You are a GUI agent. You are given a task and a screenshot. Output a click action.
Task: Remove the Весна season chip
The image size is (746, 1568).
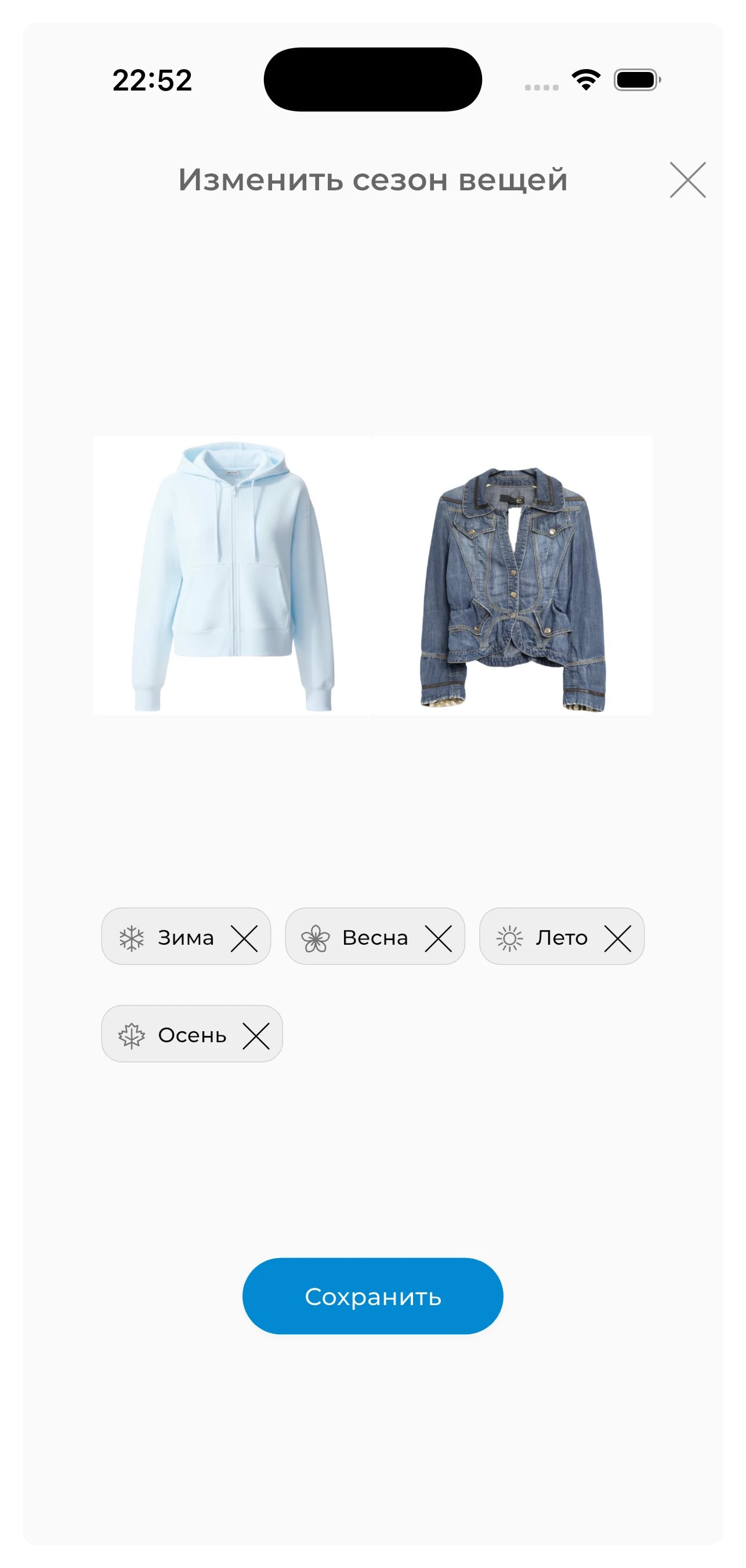(438, 938)
